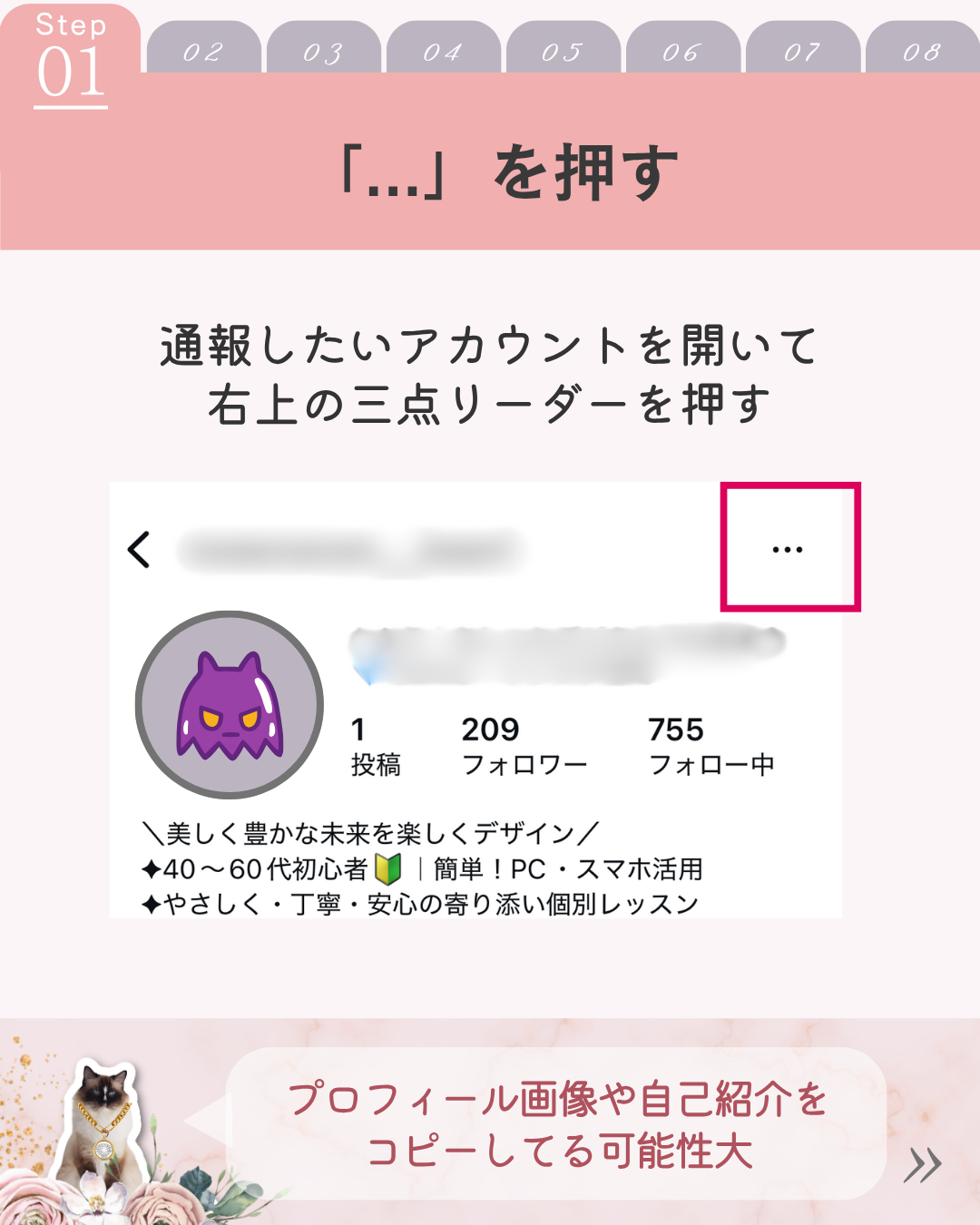
Task: Switch to the 06 step tab
Action: tap(683, 50)
